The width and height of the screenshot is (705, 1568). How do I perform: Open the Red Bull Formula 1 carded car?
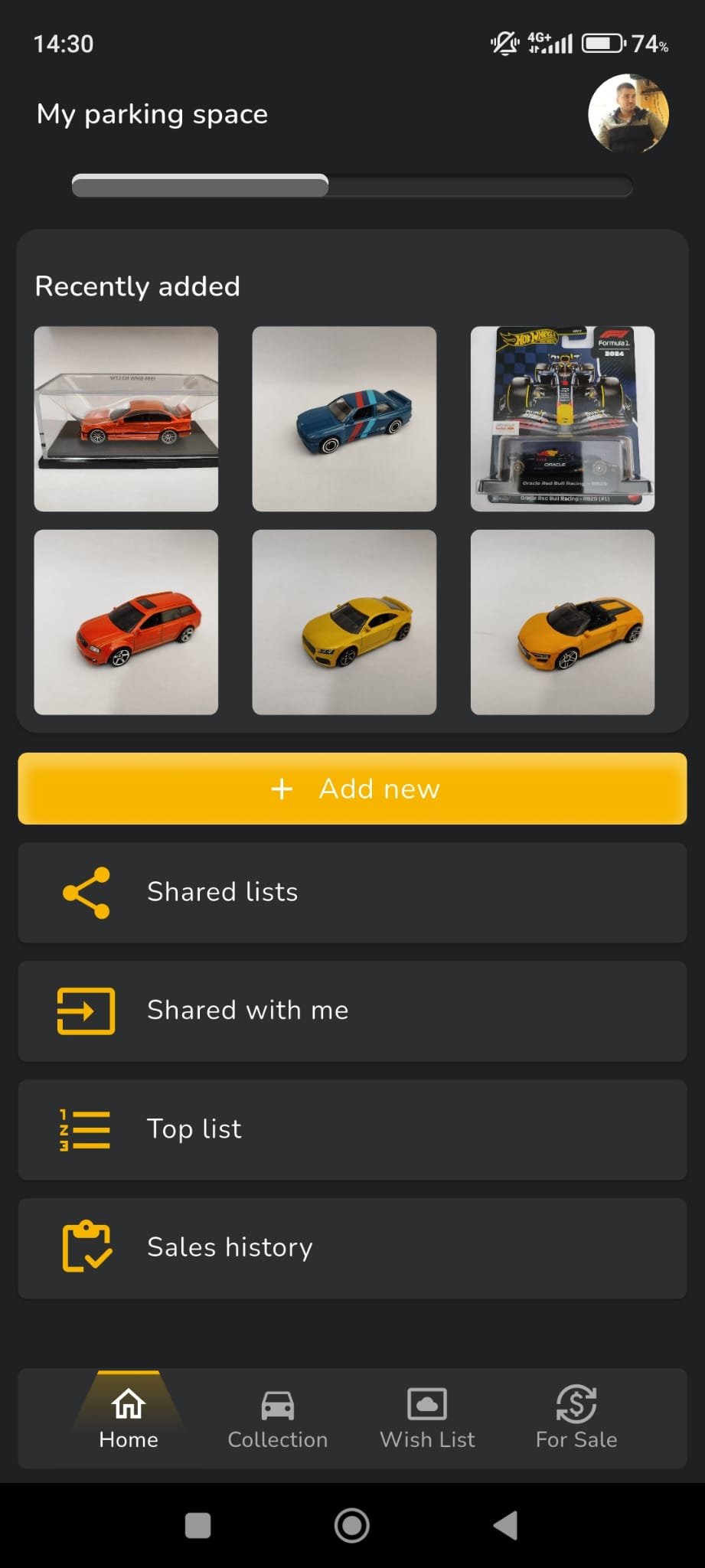point(563,419)
